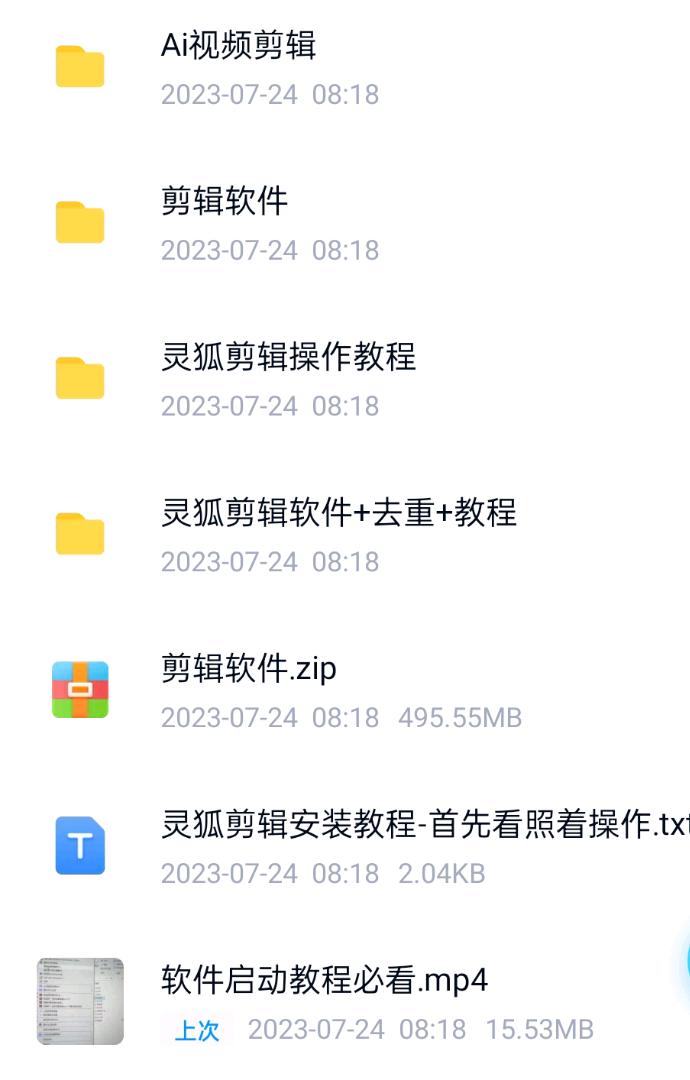Open the 灵狐剪辑软件+去重+教程 folder
The image size is (690, 1080).
click(x=338, y=514)
